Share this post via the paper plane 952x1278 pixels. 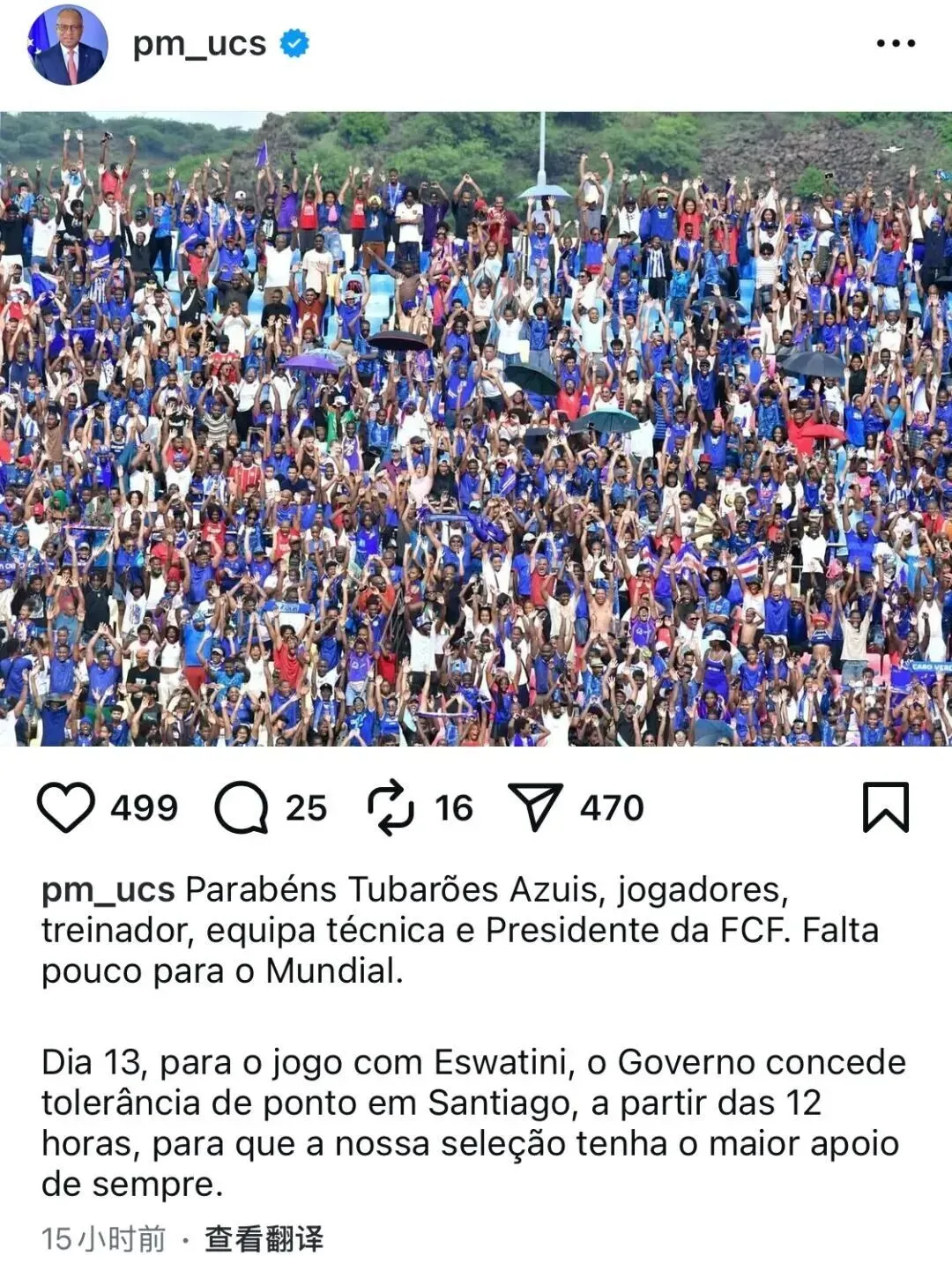pos(535,807)
